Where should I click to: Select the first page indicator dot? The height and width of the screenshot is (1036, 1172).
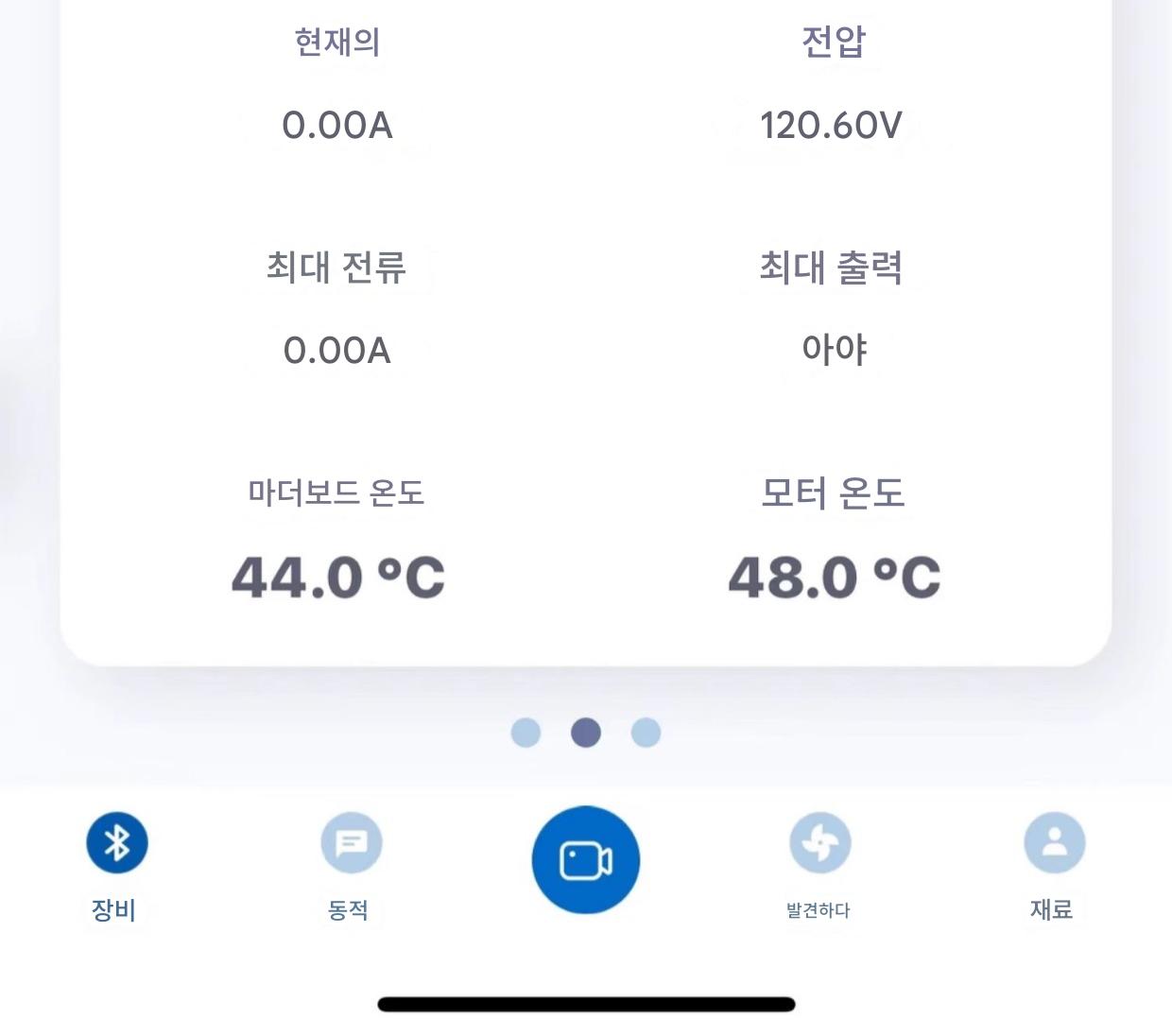[x=526, y=733]
